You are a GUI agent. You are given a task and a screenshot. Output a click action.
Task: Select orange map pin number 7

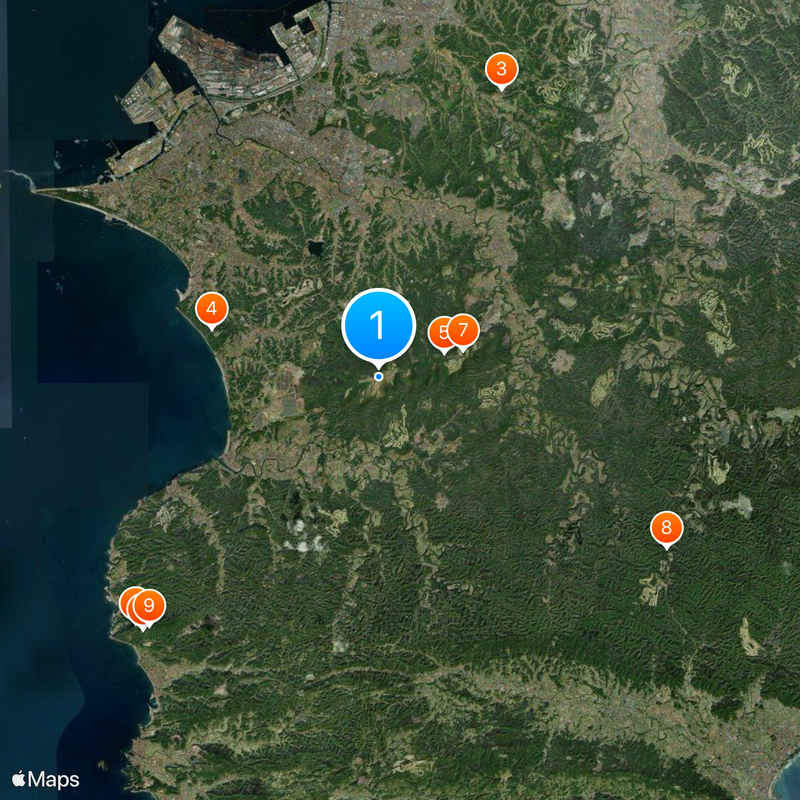coord(463,330)
